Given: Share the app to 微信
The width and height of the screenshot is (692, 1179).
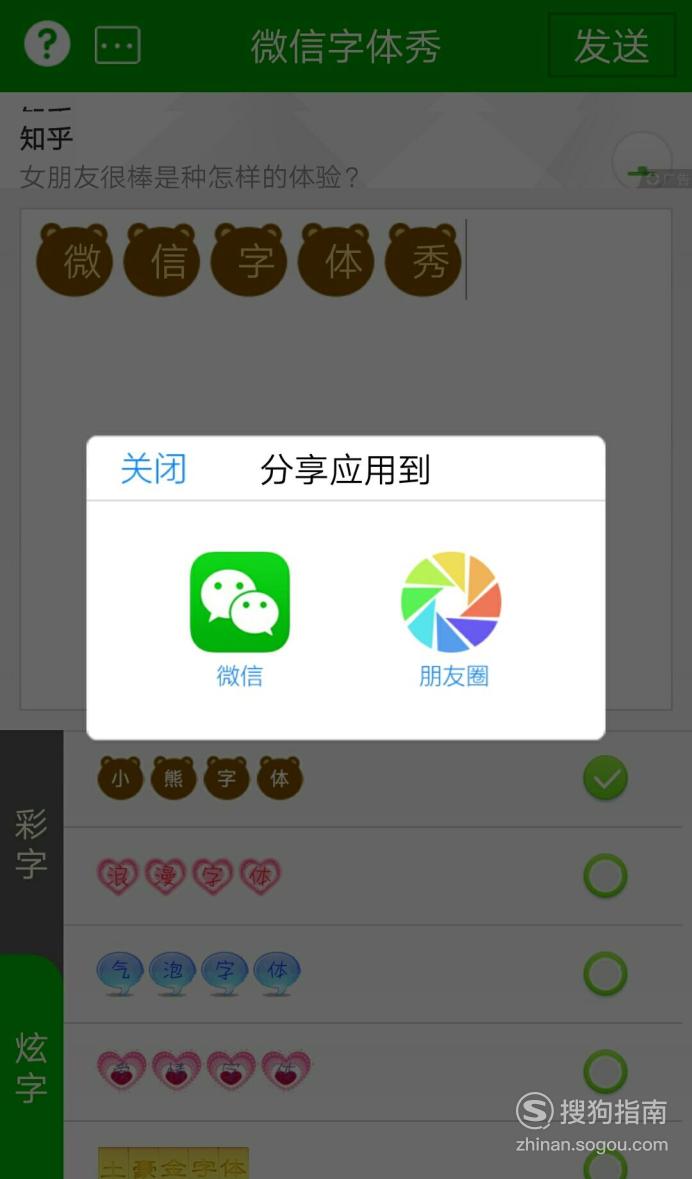Looking at the screenshot, I should (x=240, y=619).
